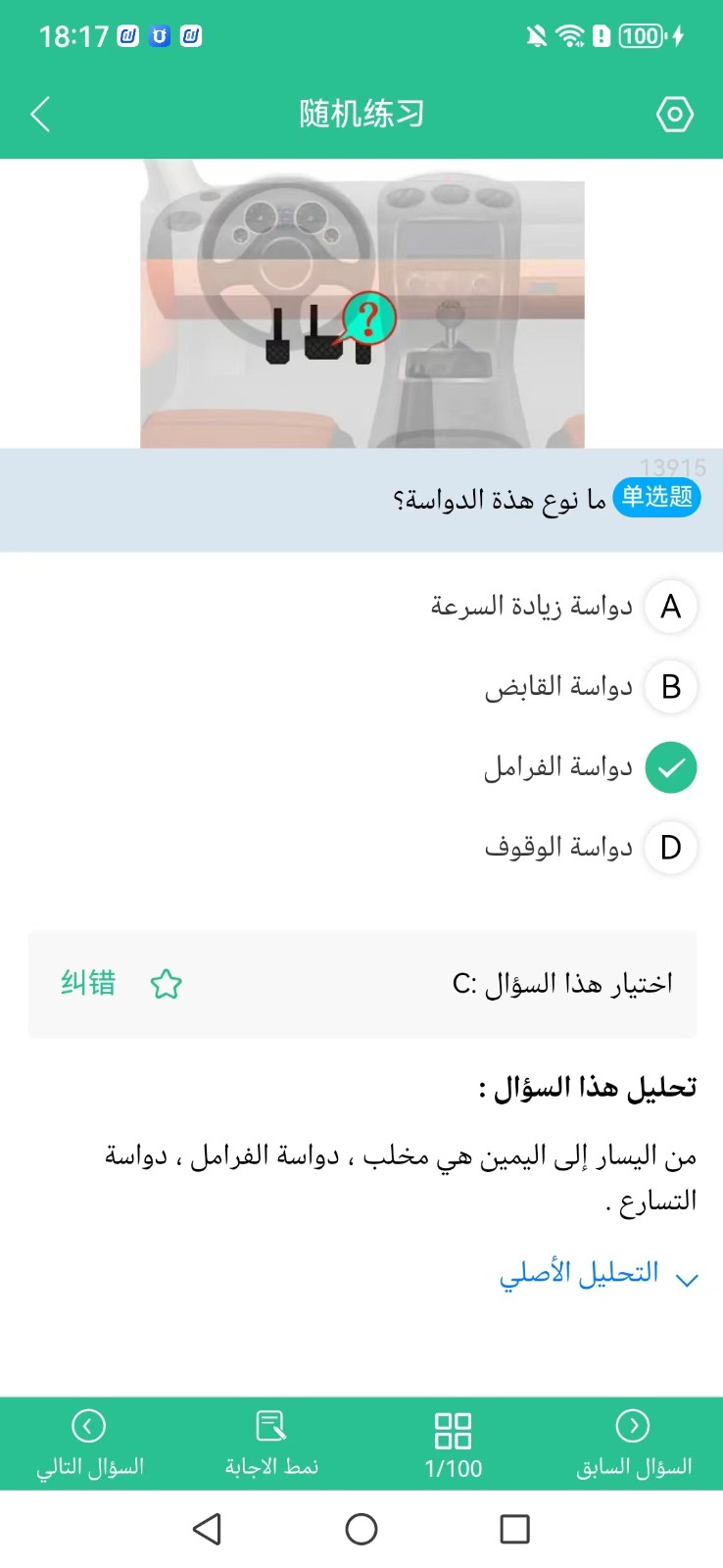The width and height of the screenshot is (723, 1568).
Task: Tap the 单选题 question-type badge
Action: click(x=656, y=497)
